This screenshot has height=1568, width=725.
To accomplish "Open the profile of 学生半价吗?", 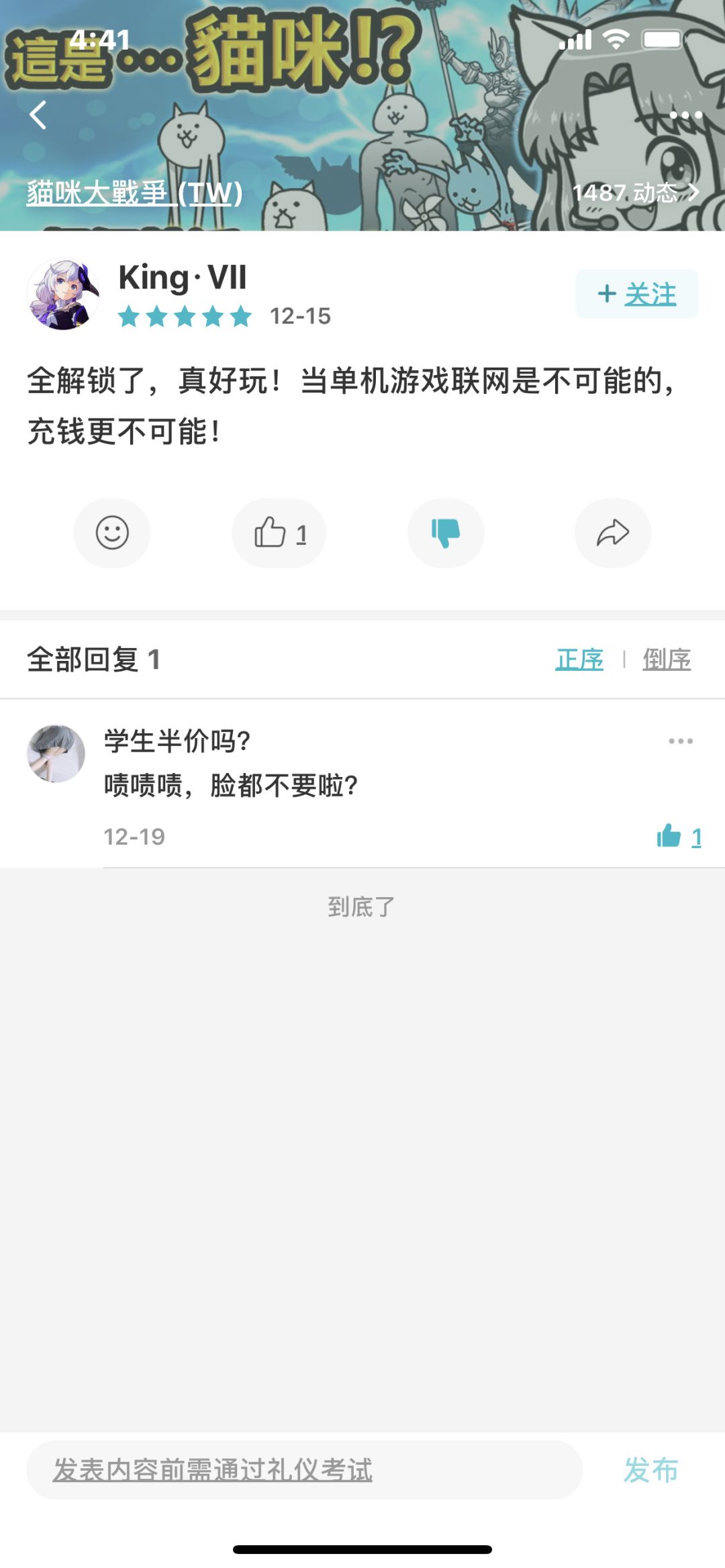I will pos(56,753).
